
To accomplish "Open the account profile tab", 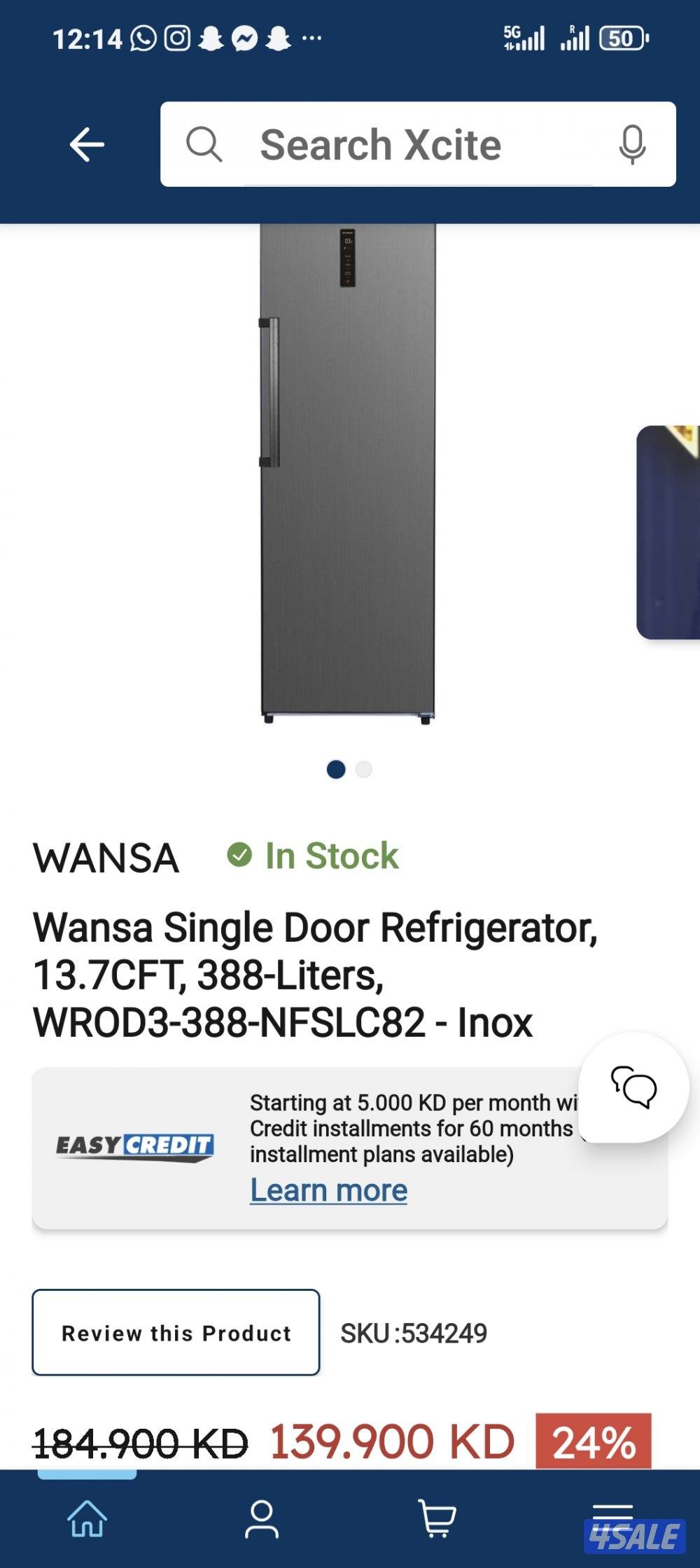I will [262, 1518].
